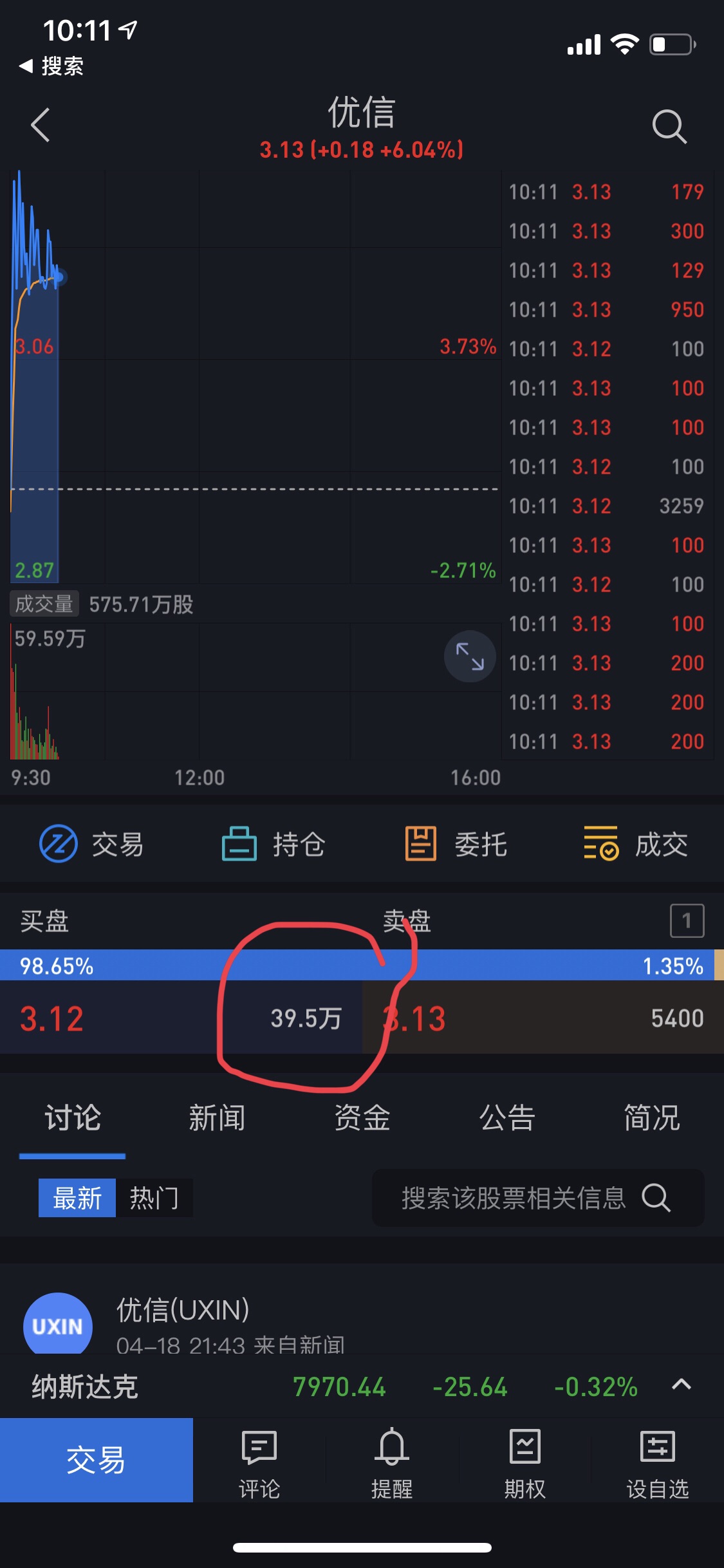
Task: Tap the blue 交易 button at the bottom
Action: pyautogui.click(x=97, y=1460)
